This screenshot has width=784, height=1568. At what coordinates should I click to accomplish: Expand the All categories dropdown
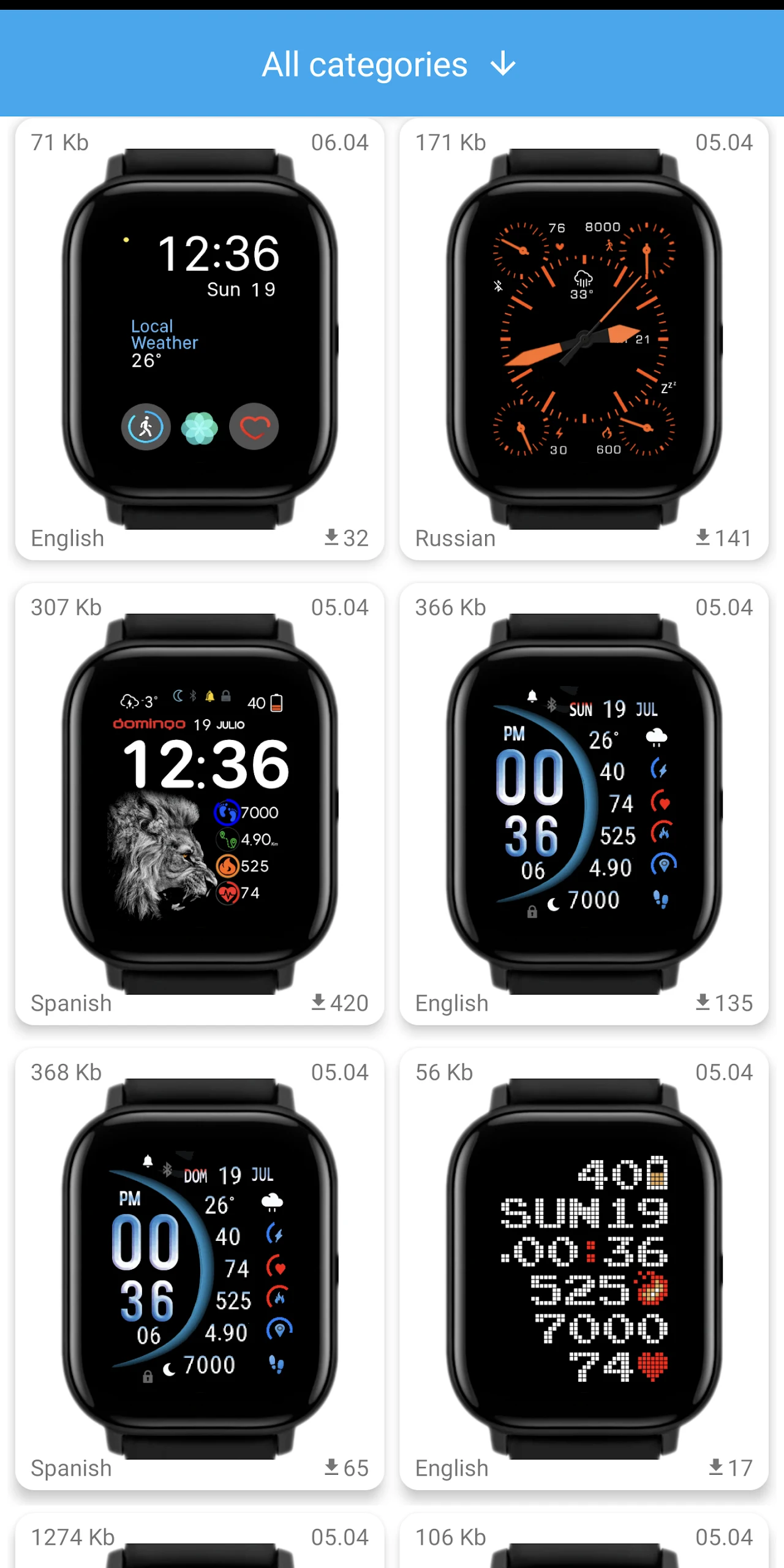point(390,64)
